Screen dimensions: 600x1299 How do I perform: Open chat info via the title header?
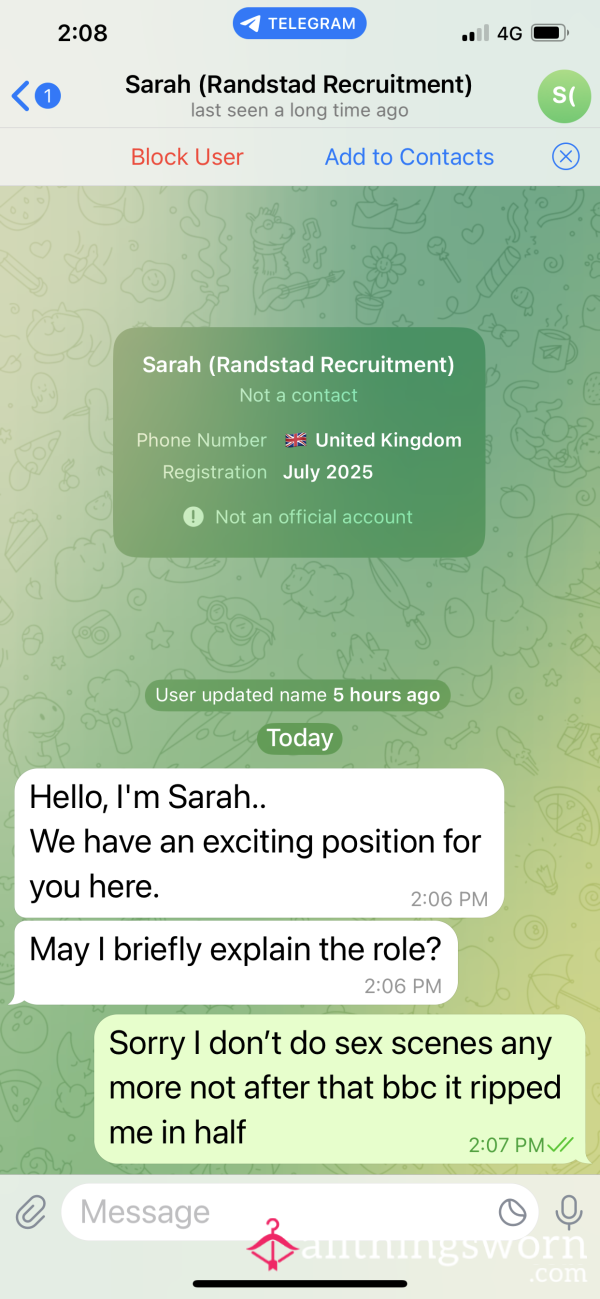(299, 96)
